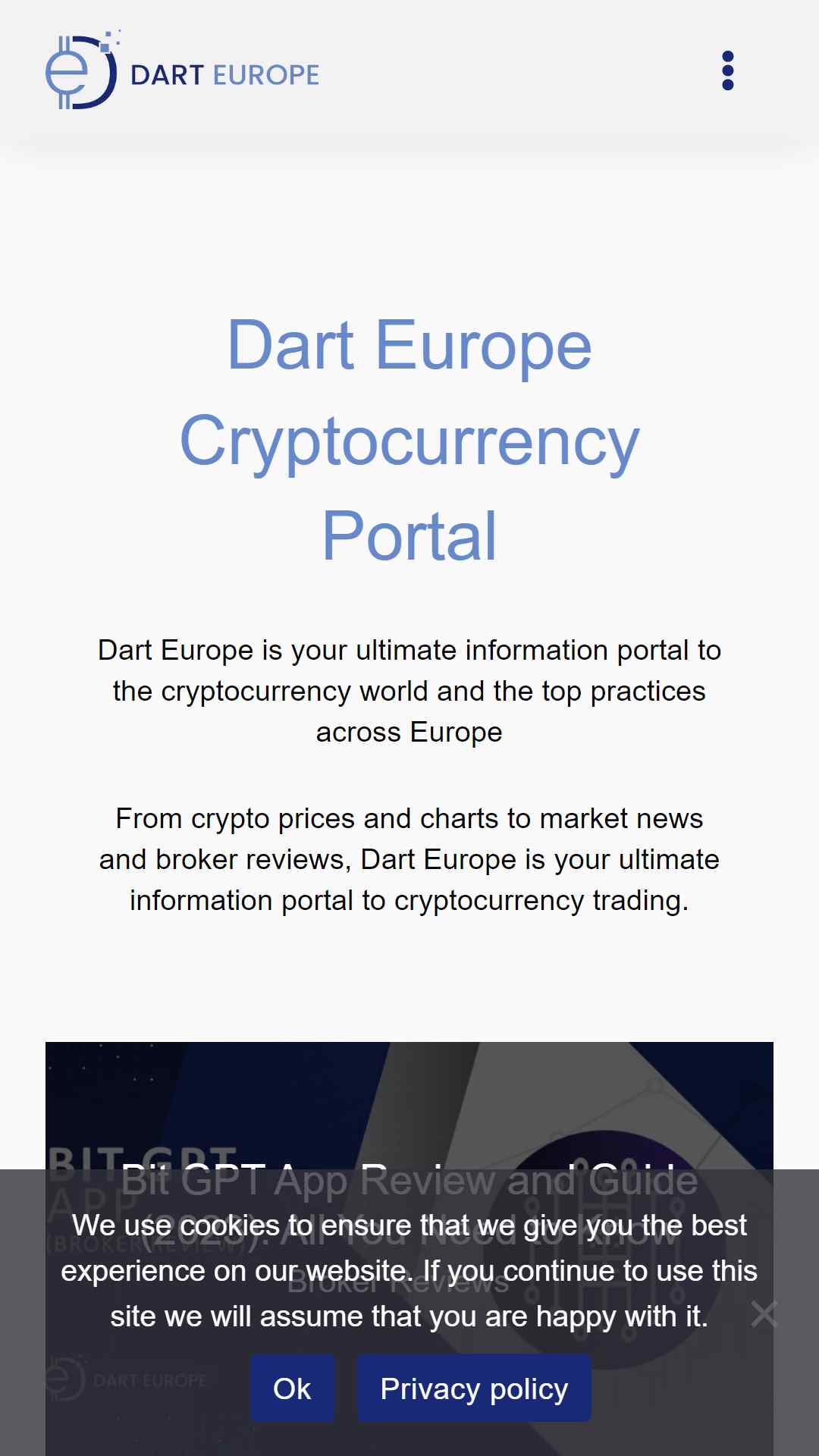This screenshot has width=819, height=1456.
Task: Tap the Dart Europe logo
Action: click(x=183, y=73)
